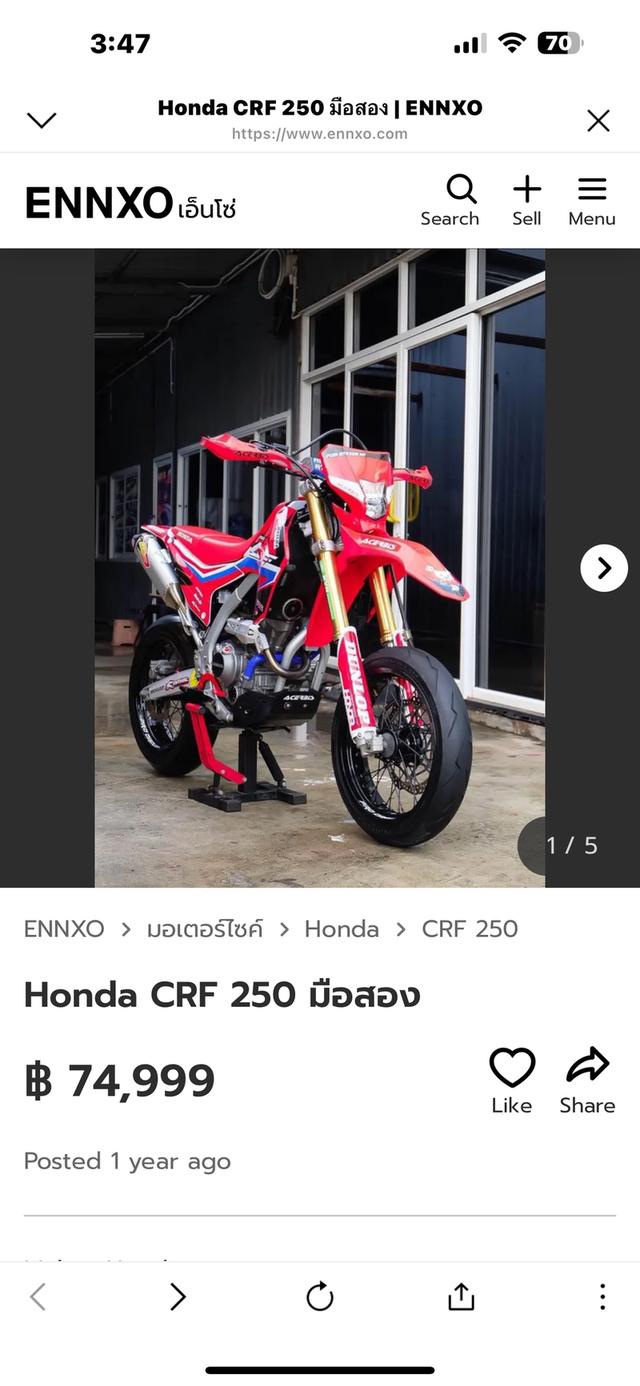Open the browser three-dot options
Screen dimensions: 640x1386
click(x=602, y=1297)
